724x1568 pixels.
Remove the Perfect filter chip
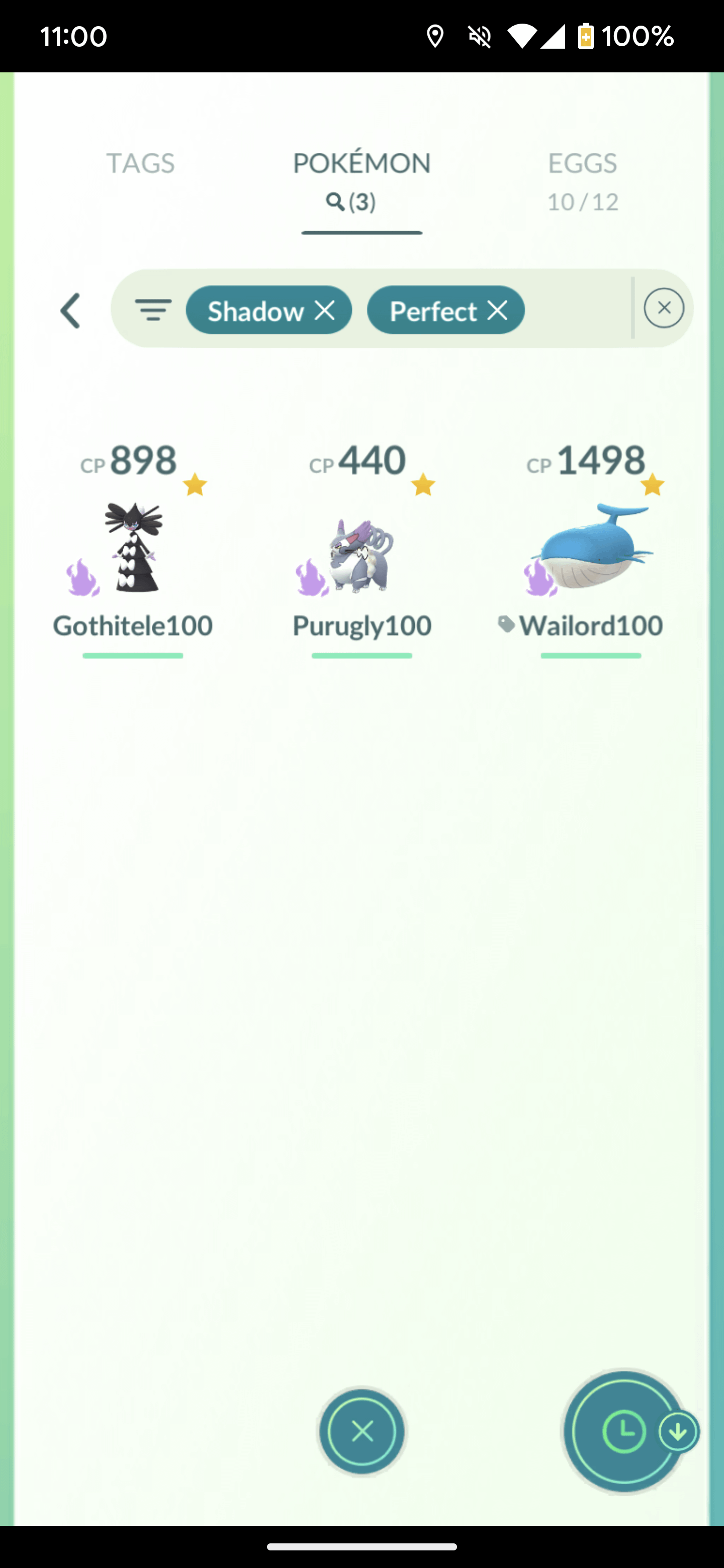click(497, 311)
